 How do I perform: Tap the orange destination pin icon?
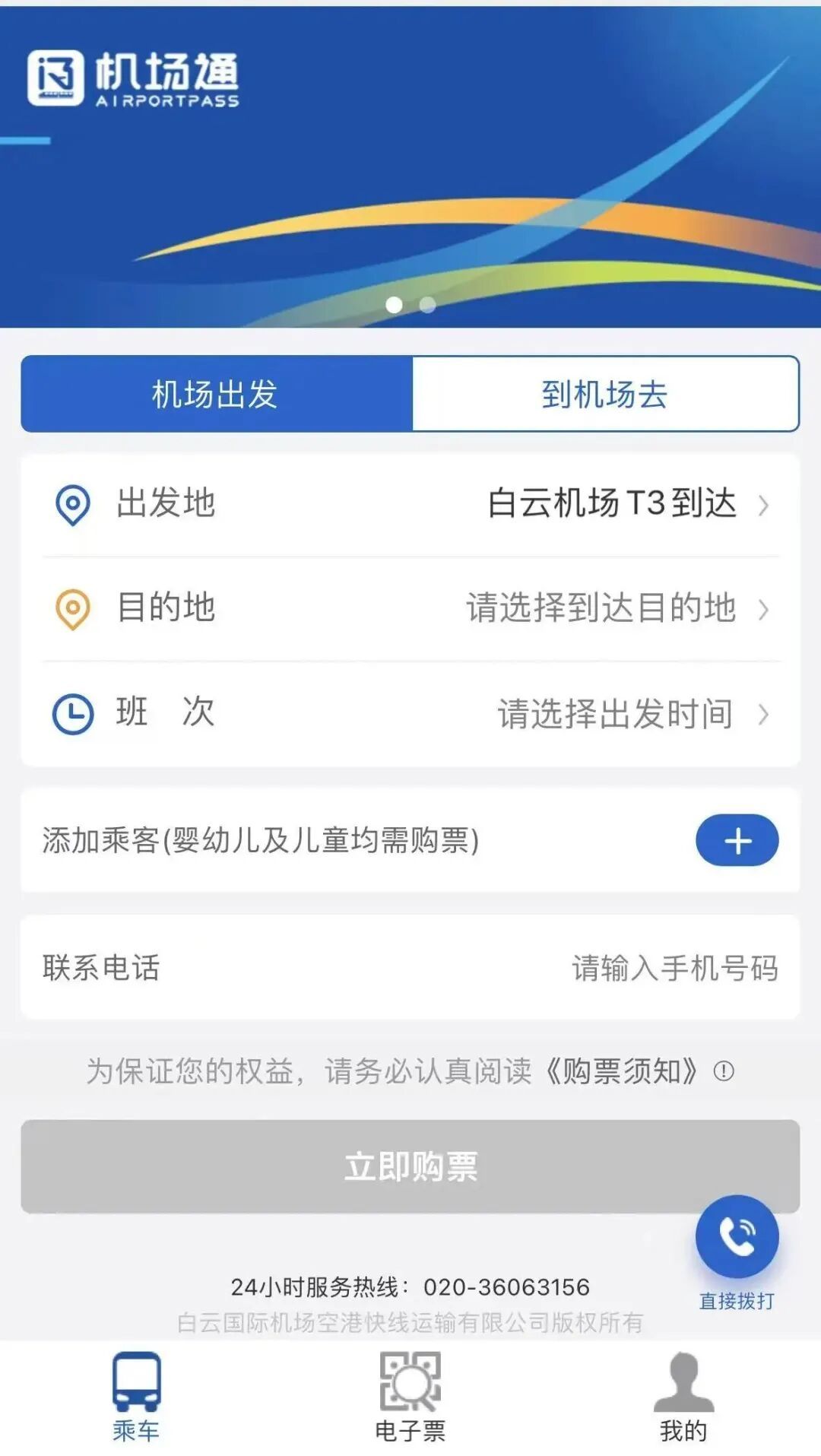point(72,607)
